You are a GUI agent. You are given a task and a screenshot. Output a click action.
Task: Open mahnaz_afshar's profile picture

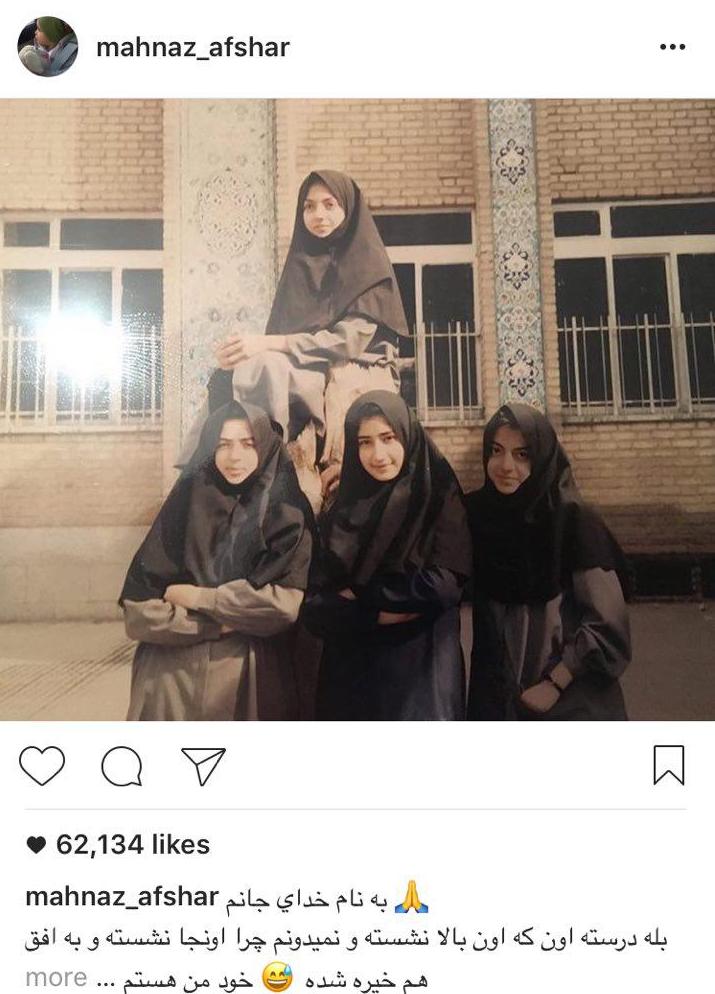47,47
